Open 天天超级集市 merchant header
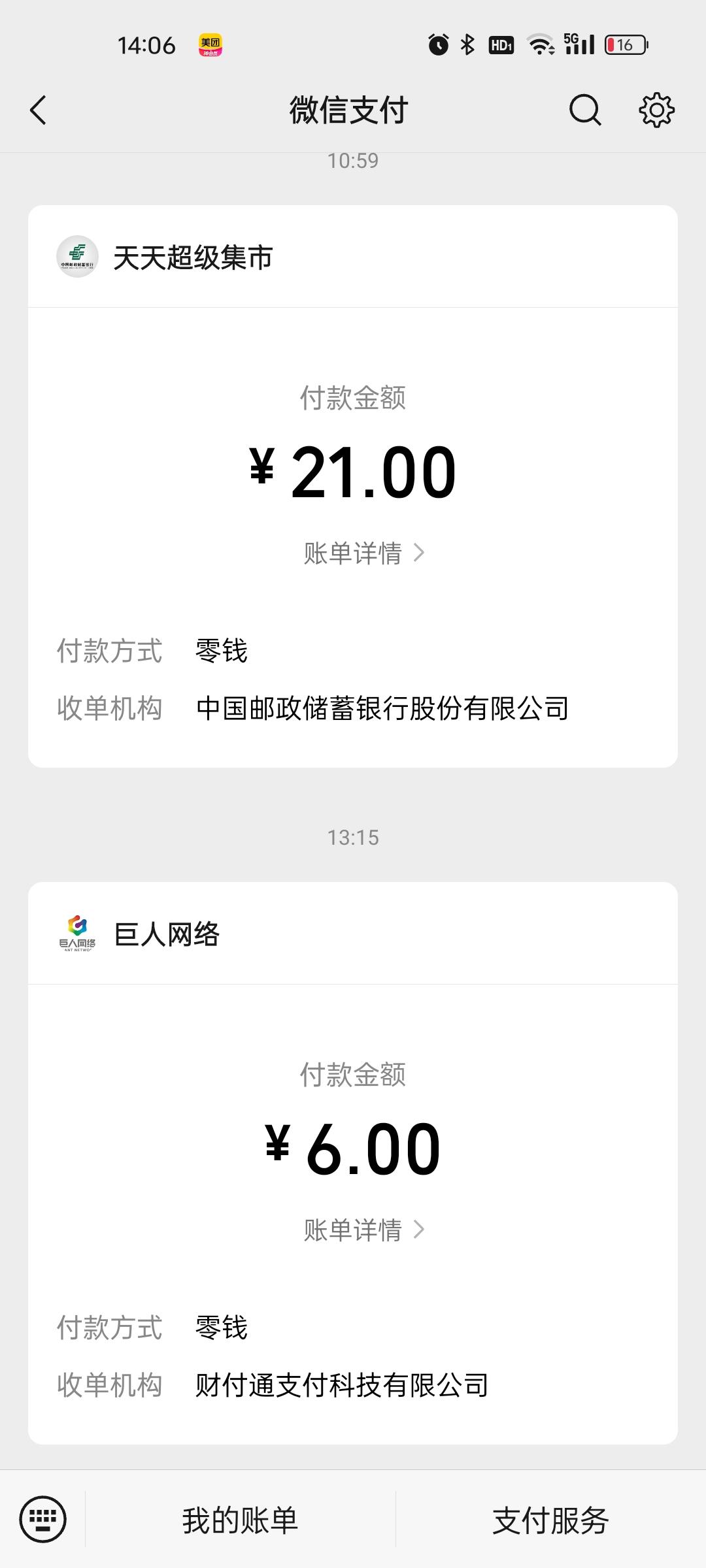The width and height of the screenshot is (706, 1568). tap(192, 257)
